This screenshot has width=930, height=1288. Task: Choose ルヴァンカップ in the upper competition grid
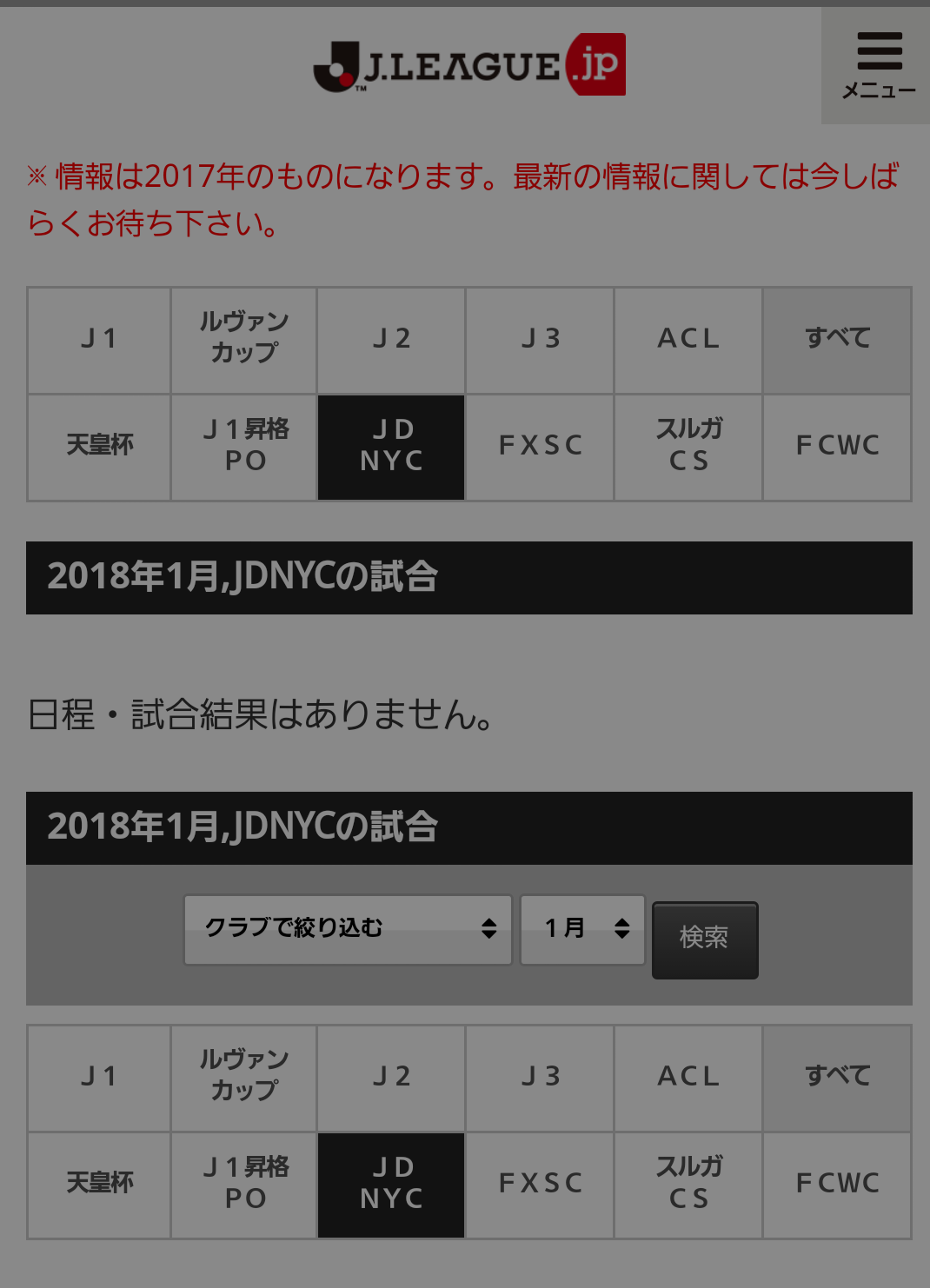[x=244, y=340]
